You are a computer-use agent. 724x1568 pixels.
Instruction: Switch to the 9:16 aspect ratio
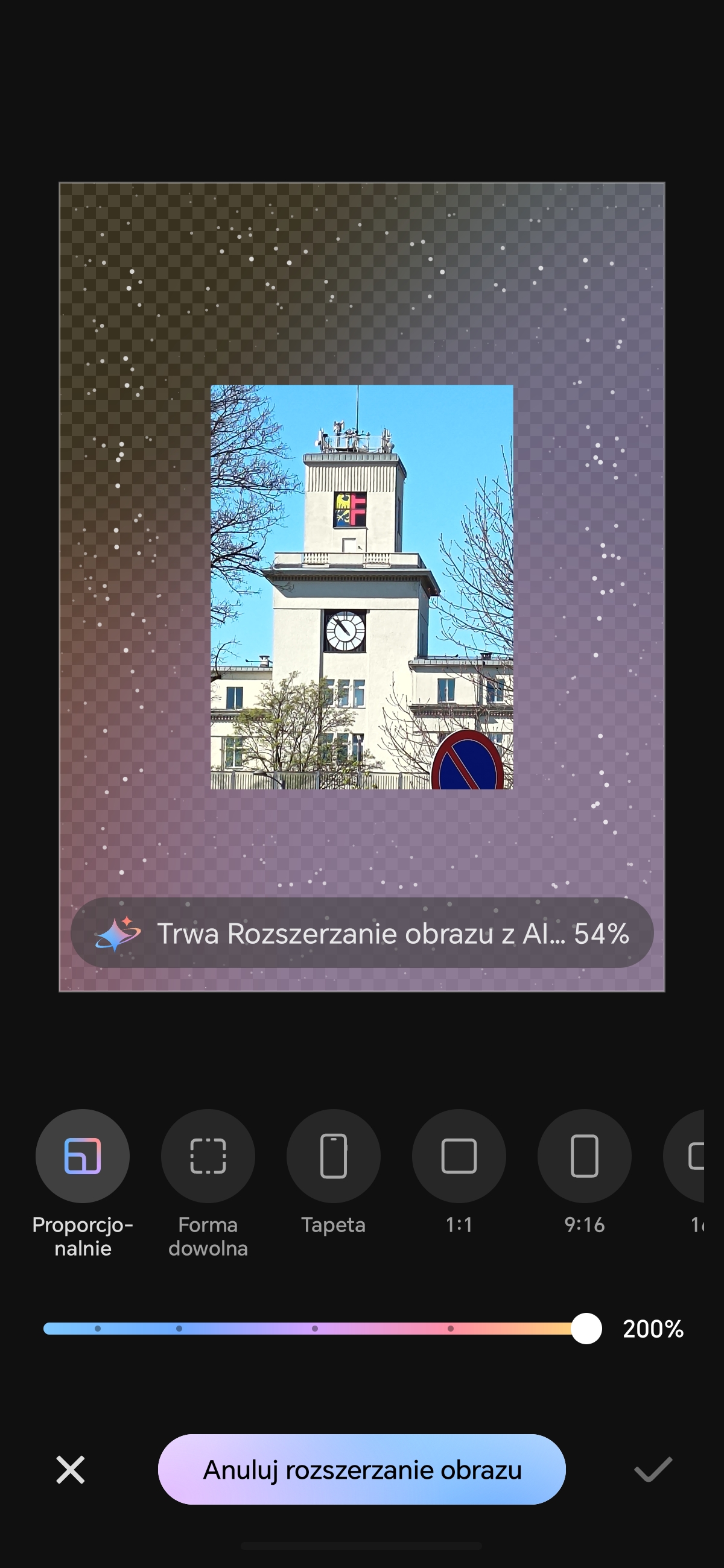(x=584, y=1155)
